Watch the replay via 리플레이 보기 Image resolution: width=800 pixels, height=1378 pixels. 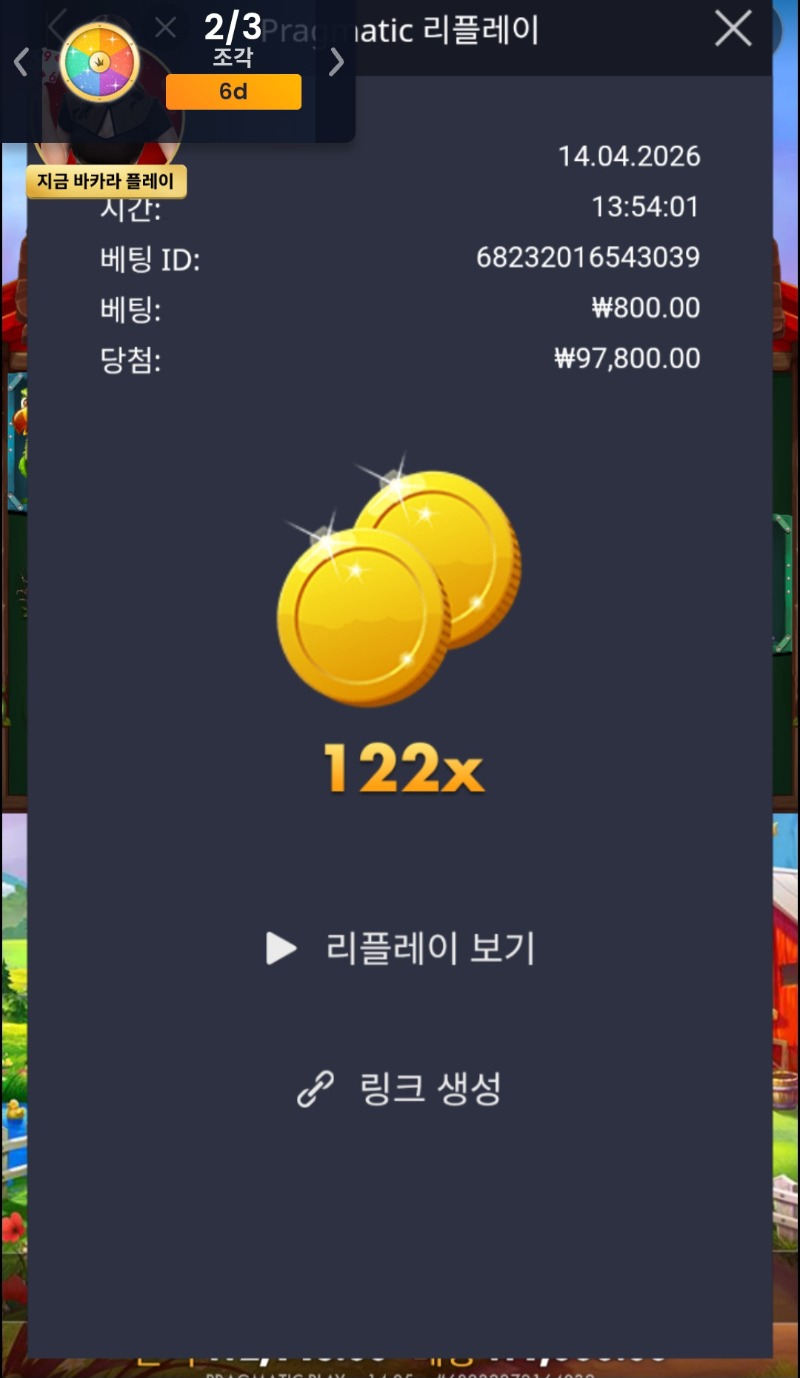click(x=400, y=948)
